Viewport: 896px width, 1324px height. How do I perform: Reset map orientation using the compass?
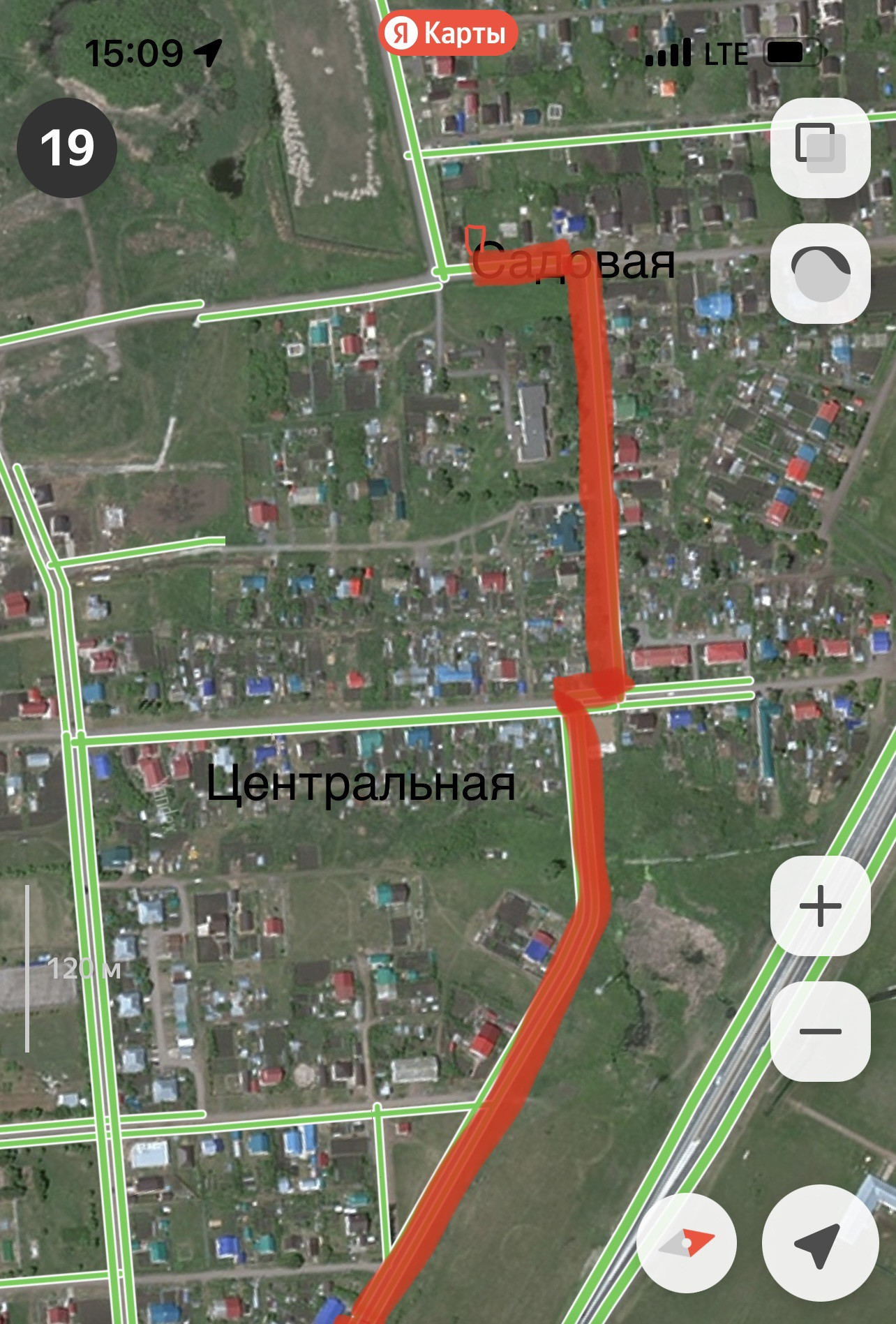point(687,1243)
